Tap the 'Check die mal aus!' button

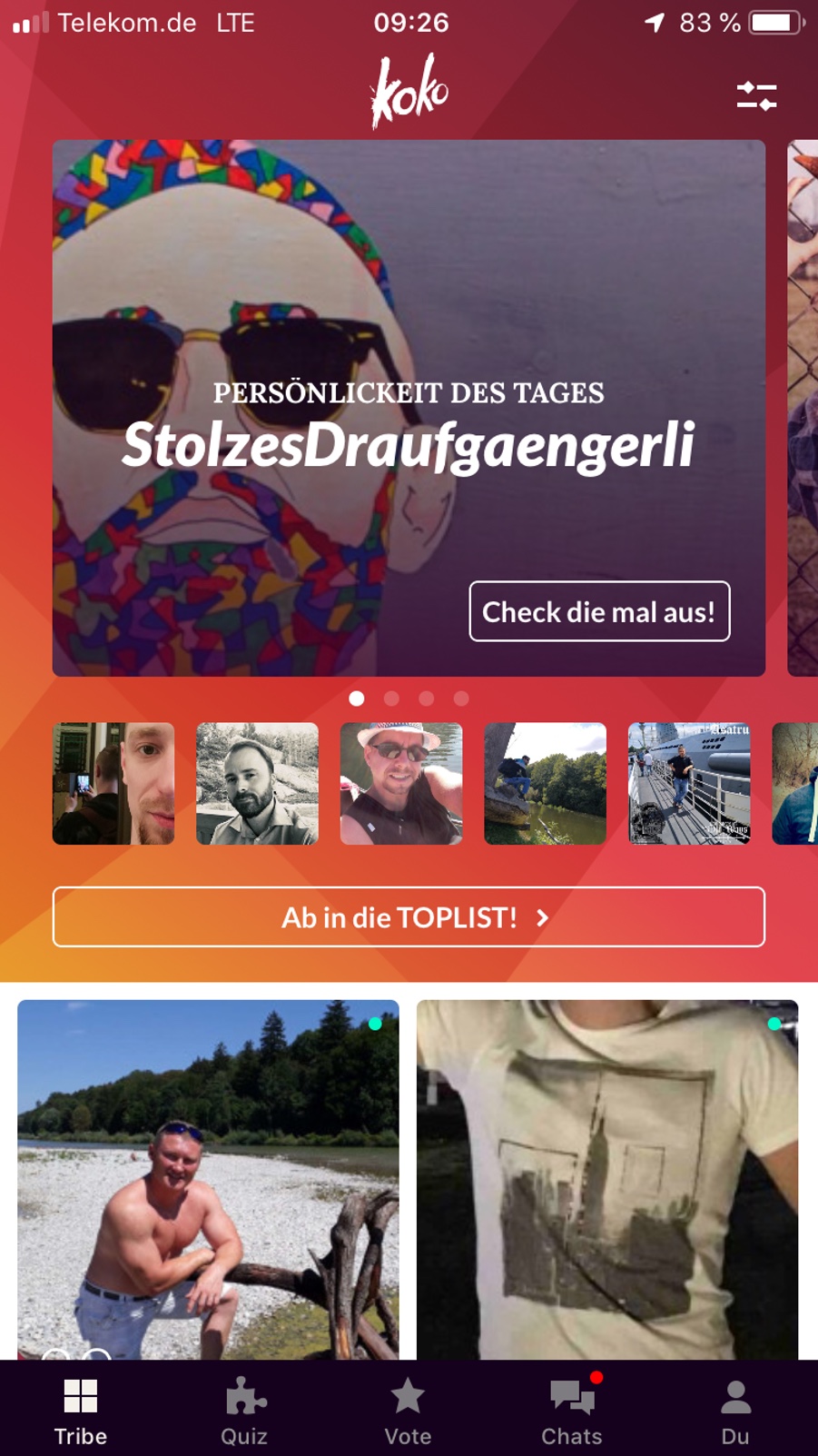point(599,611)
